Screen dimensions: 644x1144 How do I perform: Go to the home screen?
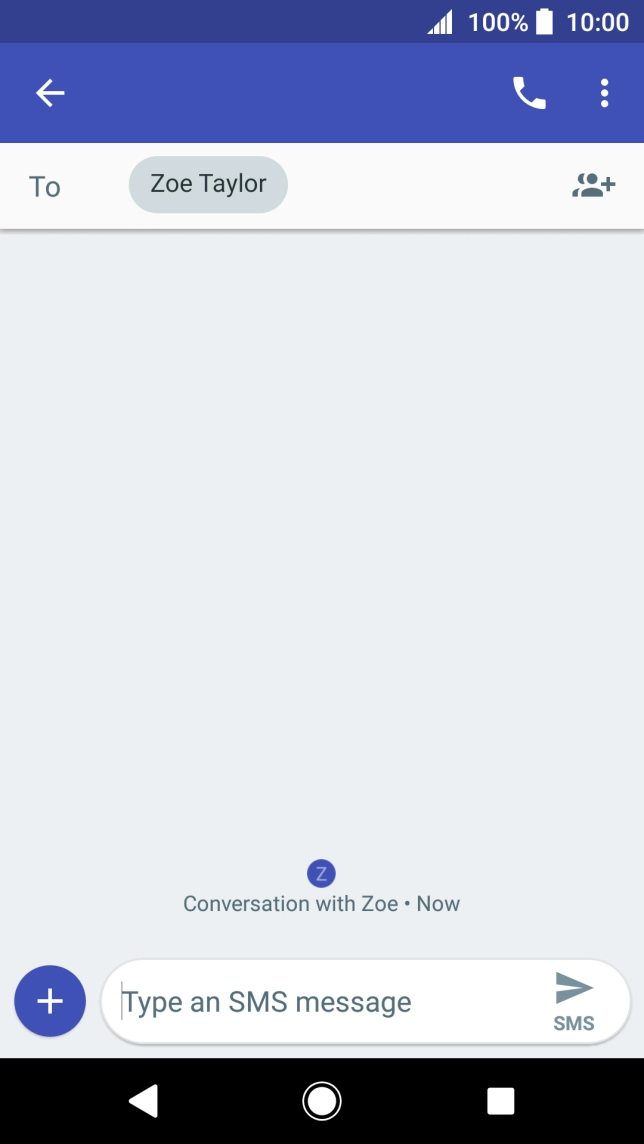tap(322, 1101)
